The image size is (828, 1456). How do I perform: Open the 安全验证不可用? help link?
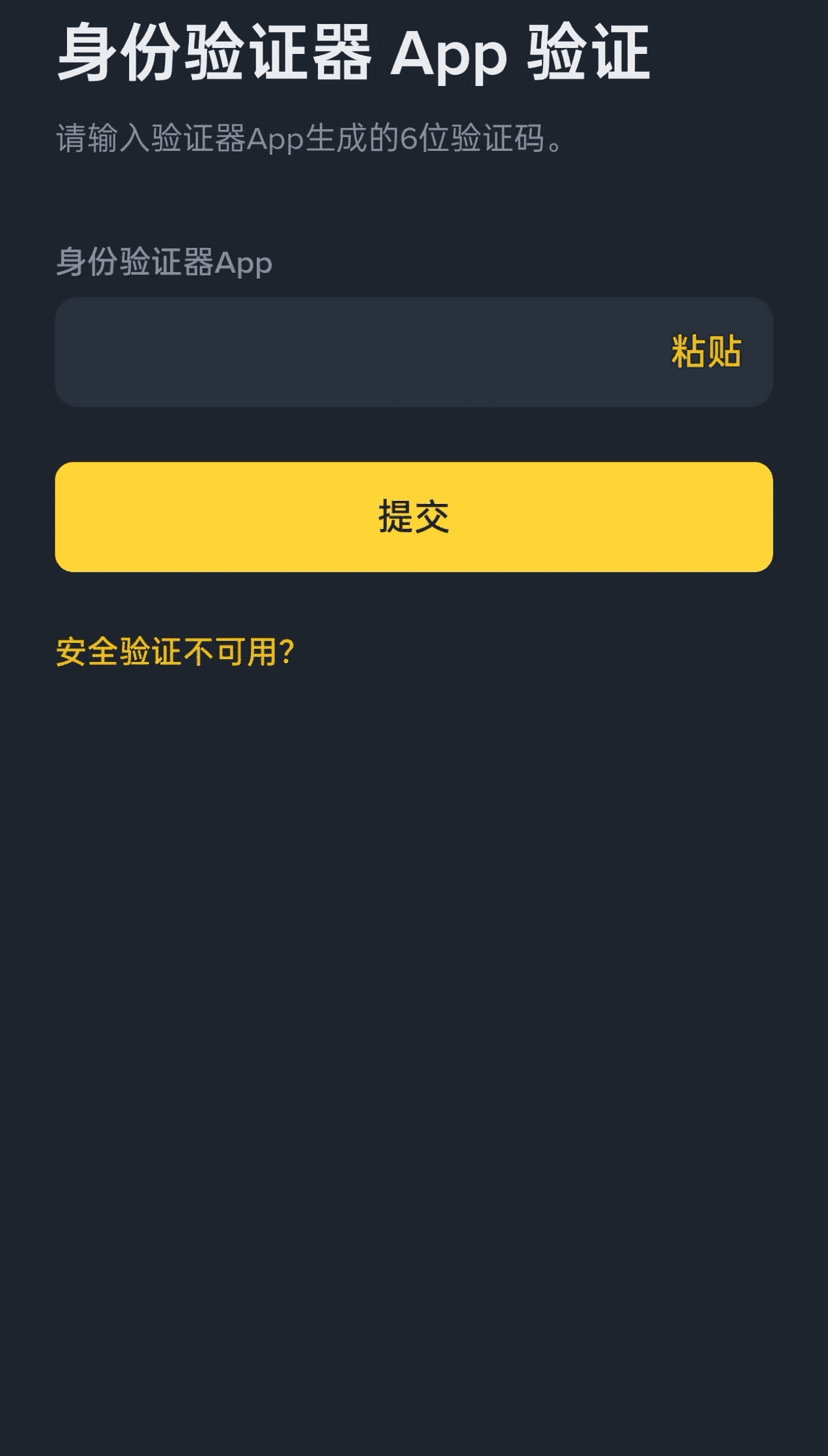(175, 652)
